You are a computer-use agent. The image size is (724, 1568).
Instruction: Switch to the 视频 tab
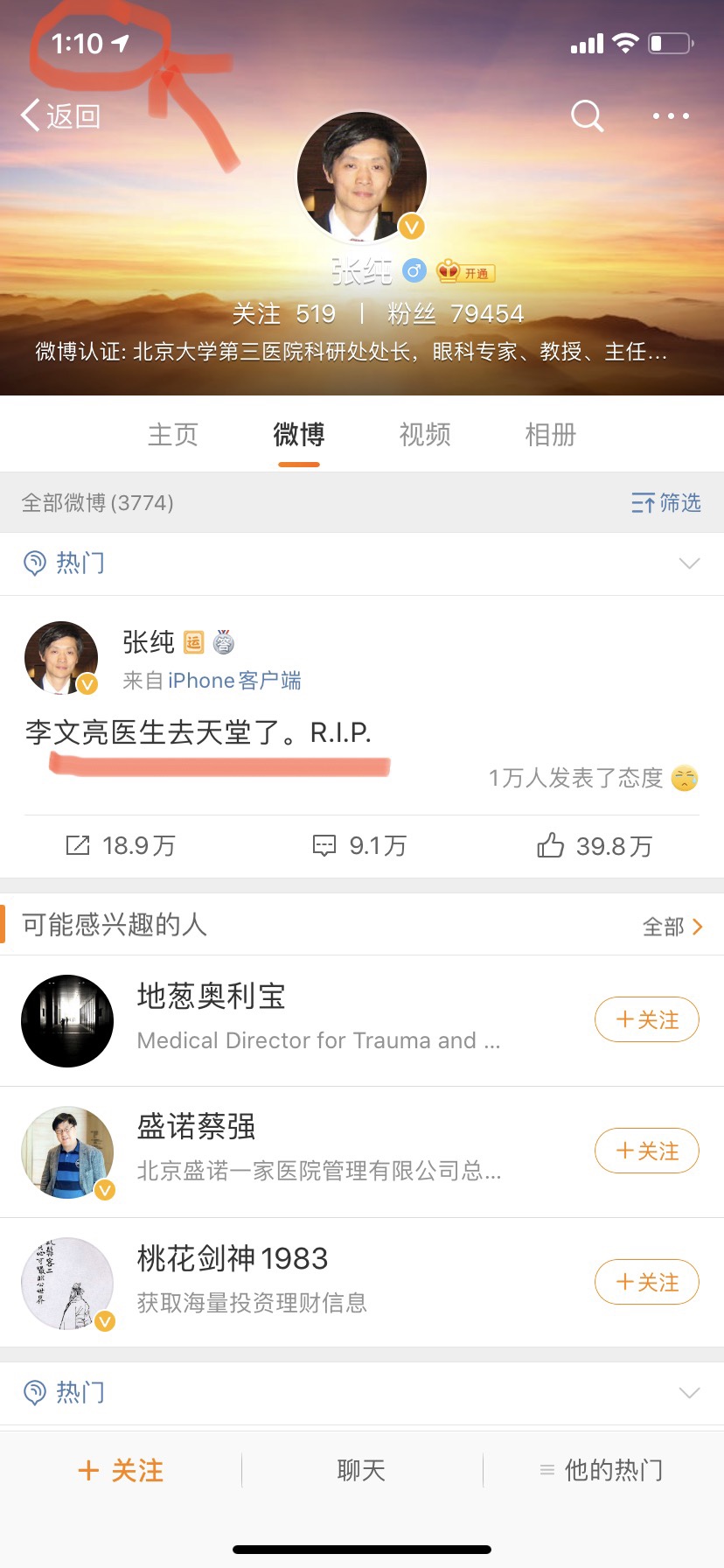[425, 435]
